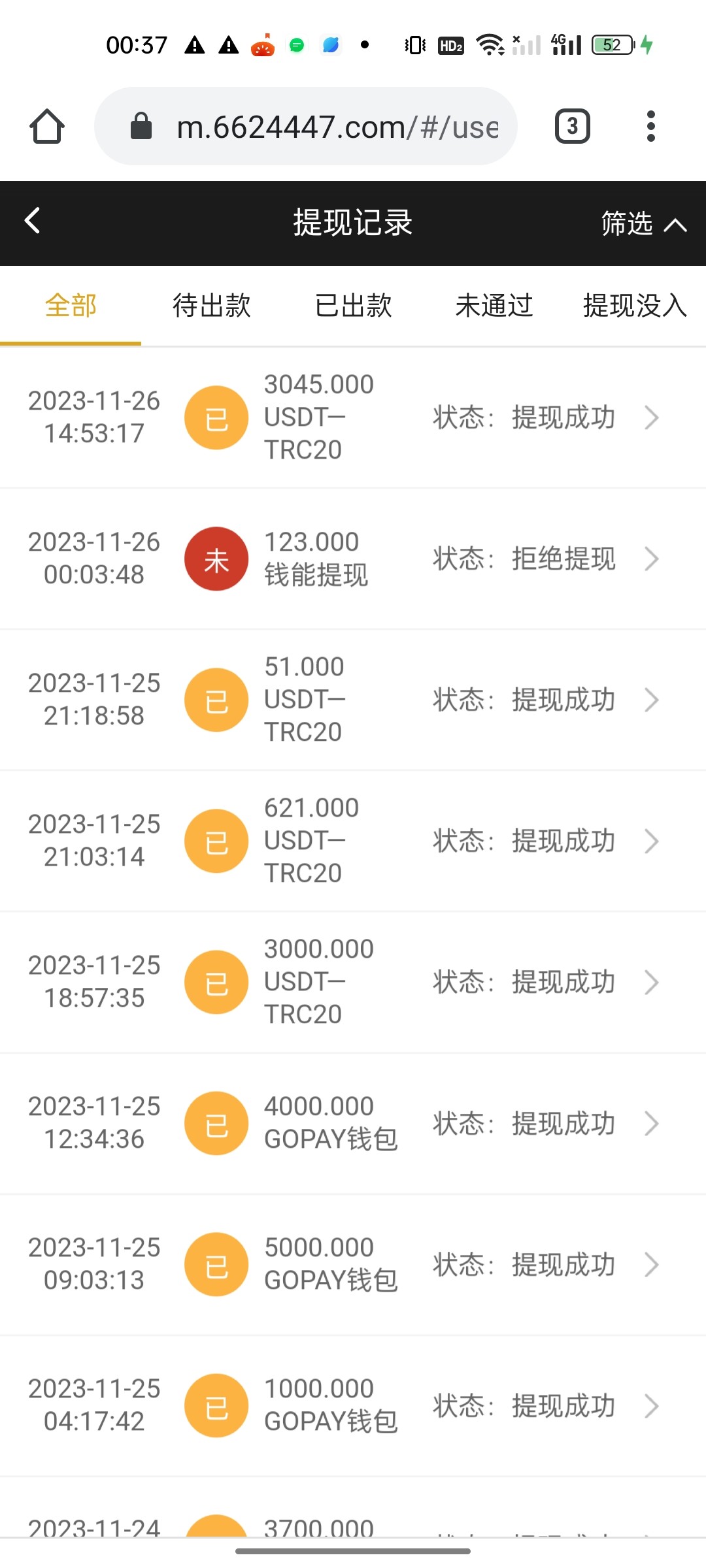Go back from 提现记录 page
Image resolution: width=706 pixels, height=1568 pixels.
[x=33, y=221]
